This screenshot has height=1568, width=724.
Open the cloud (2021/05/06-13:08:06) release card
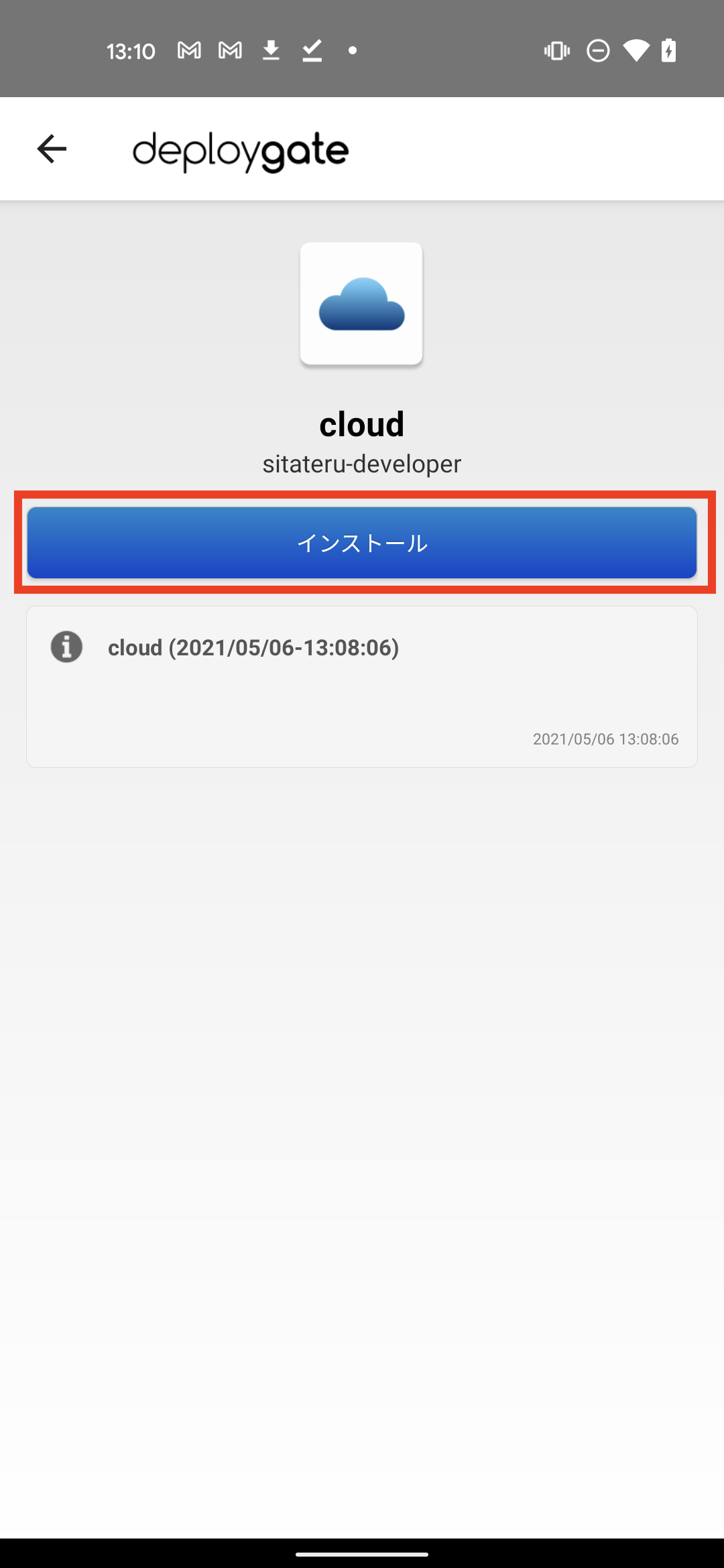pos(362,687)
